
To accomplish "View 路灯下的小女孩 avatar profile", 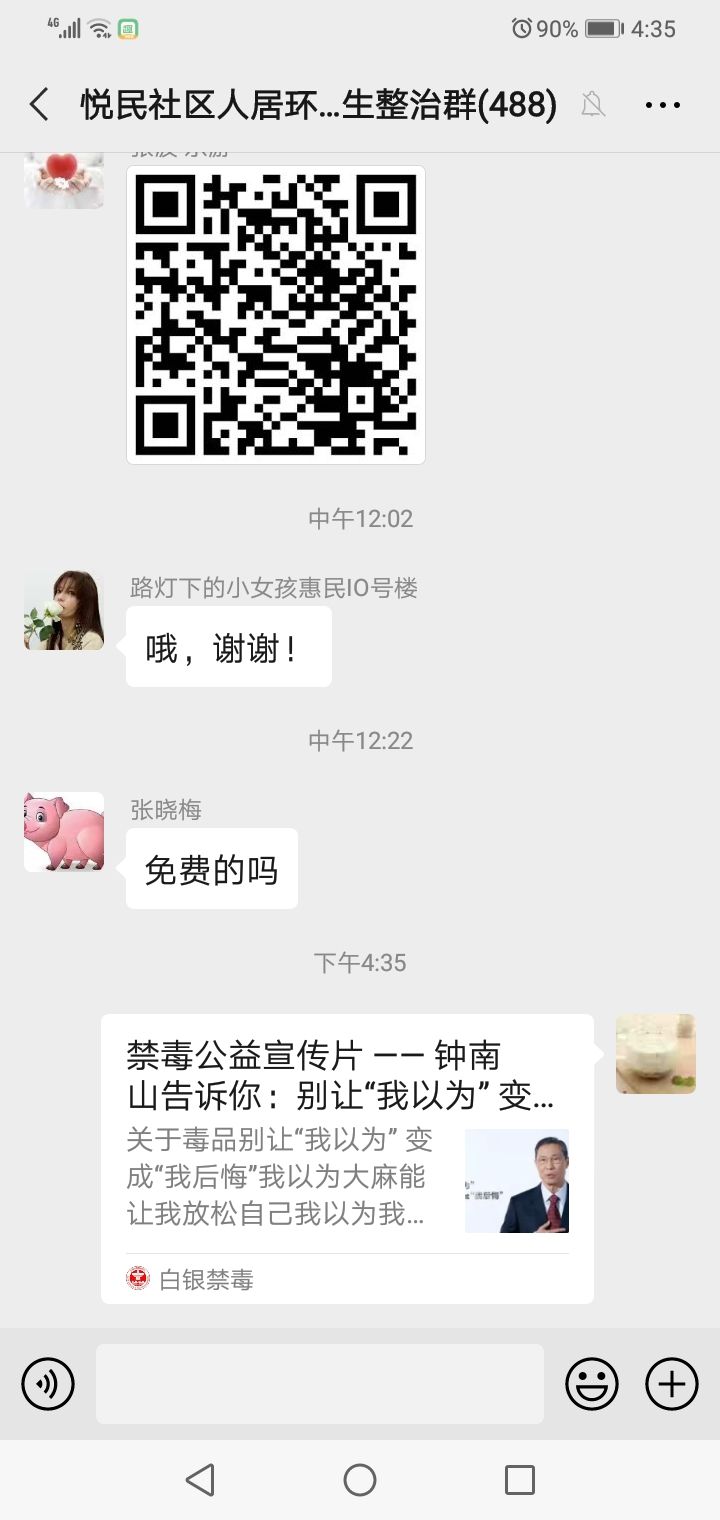I will click(64, 610).
